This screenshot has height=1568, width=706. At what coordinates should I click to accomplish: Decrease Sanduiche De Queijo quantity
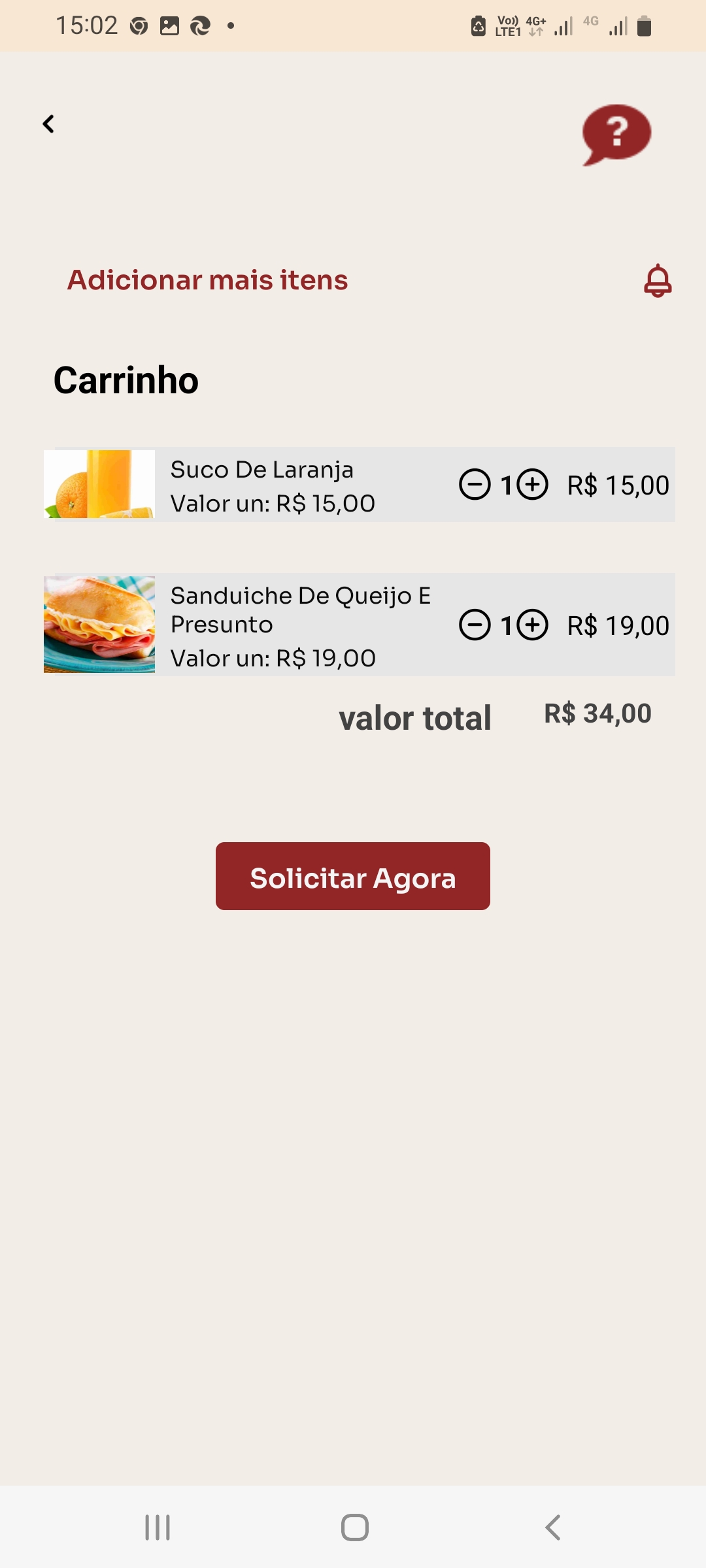(x=474, y=625)
